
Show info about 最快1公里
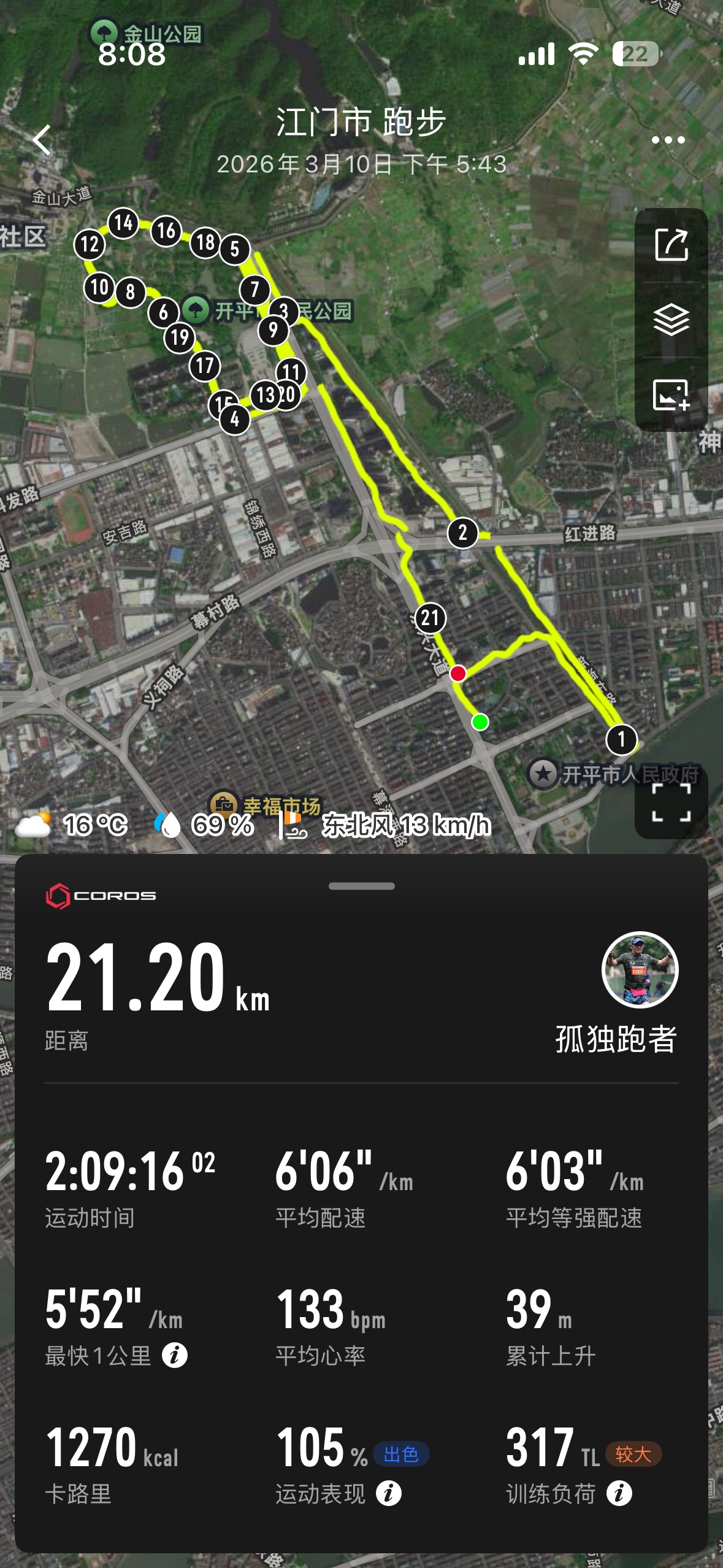(x=174, y=1355)
